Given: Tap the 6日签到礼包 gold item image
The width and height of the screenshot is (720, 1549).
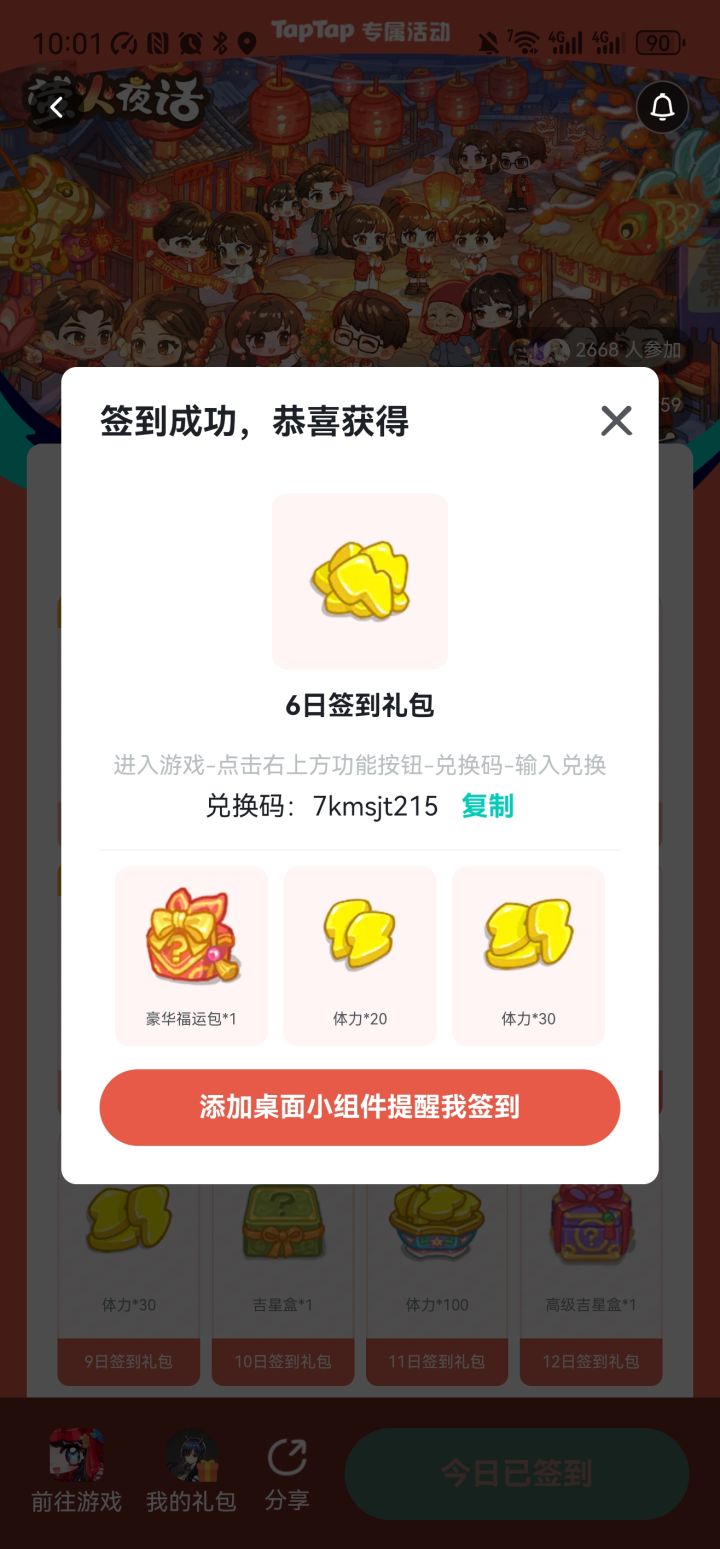Looking at the screenshot, I should tap(360, 581).
